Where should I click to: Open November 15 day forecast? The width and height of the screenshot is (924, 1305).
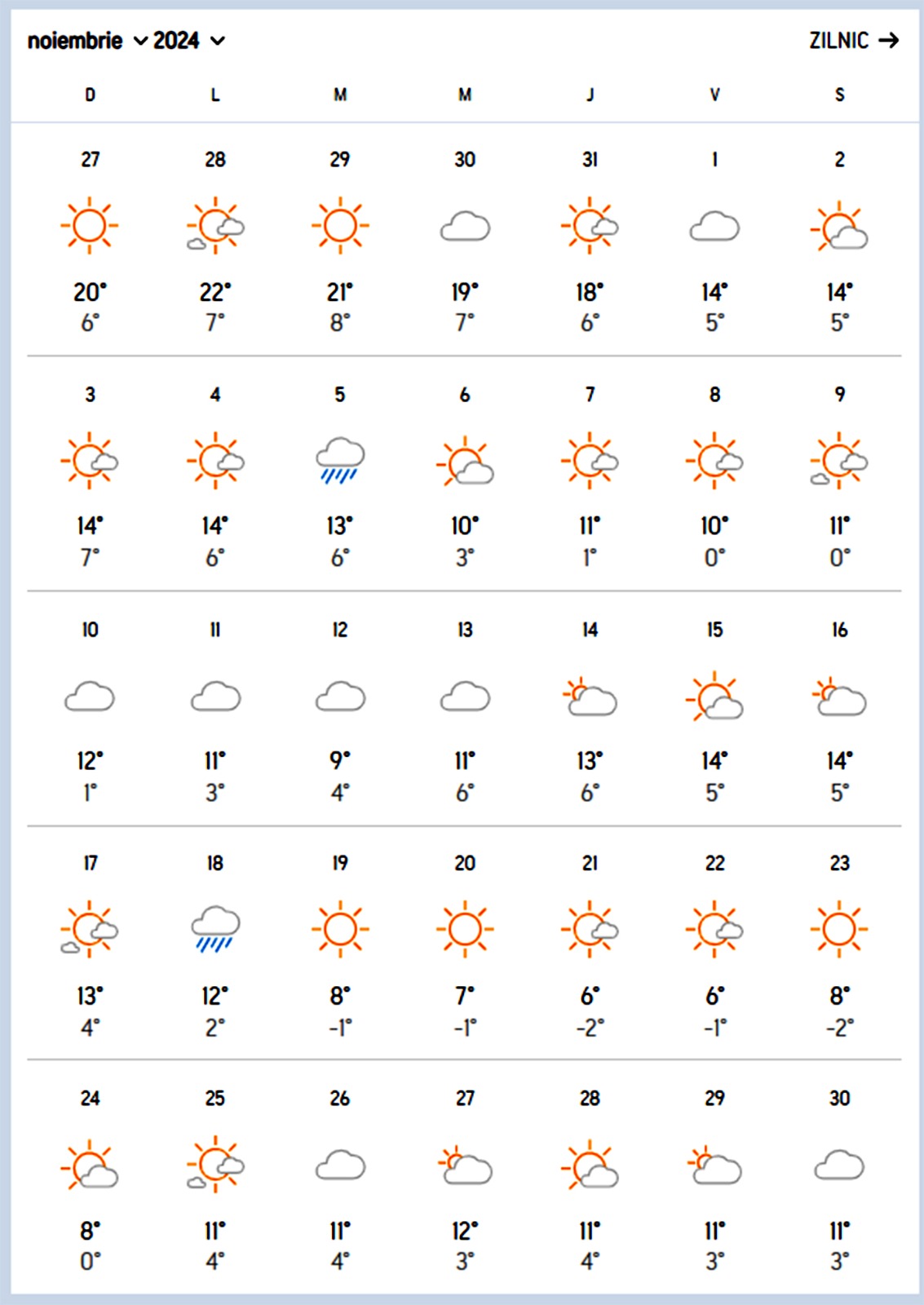714,708
